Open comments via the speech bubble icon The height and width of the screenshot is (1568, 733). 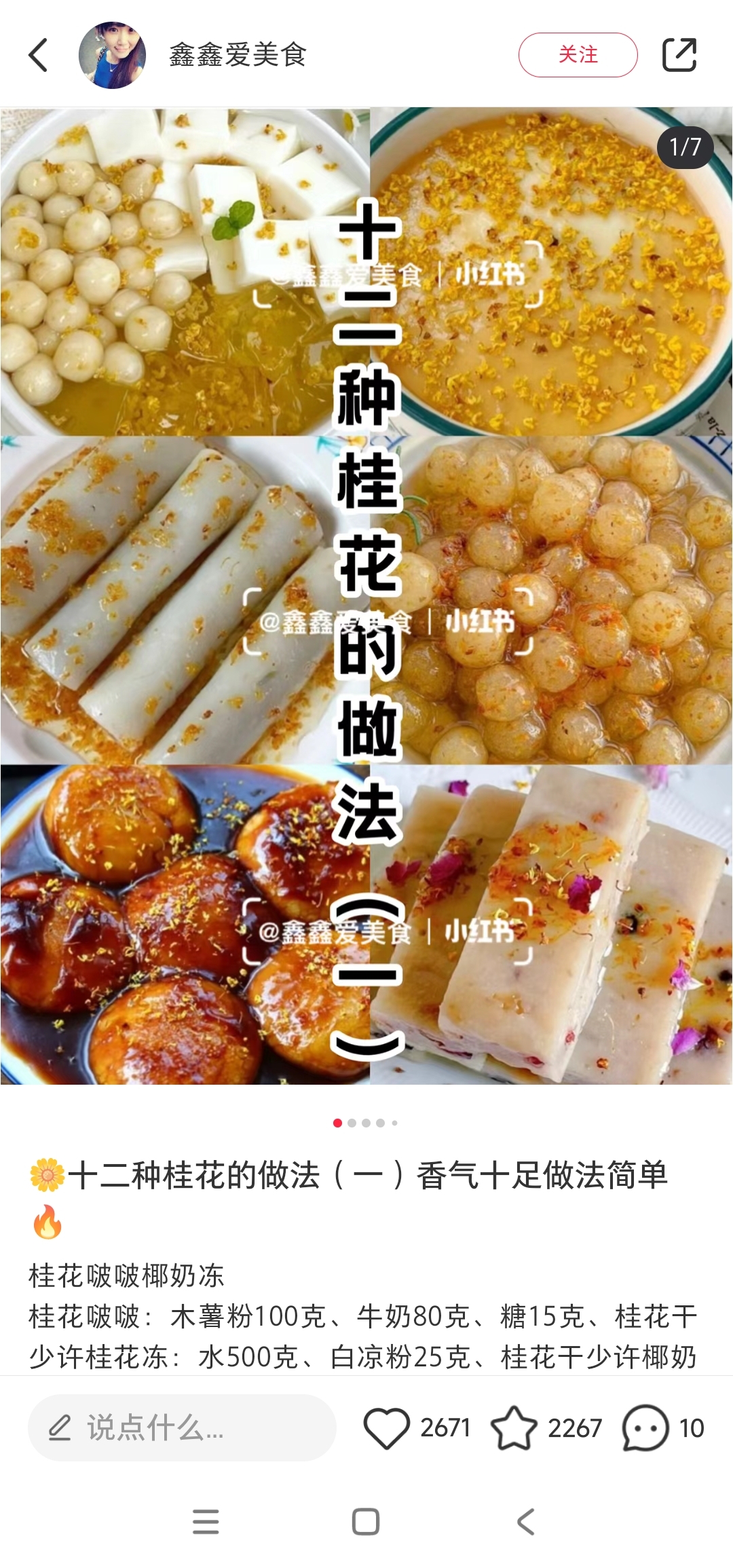tap(645, 1427)
